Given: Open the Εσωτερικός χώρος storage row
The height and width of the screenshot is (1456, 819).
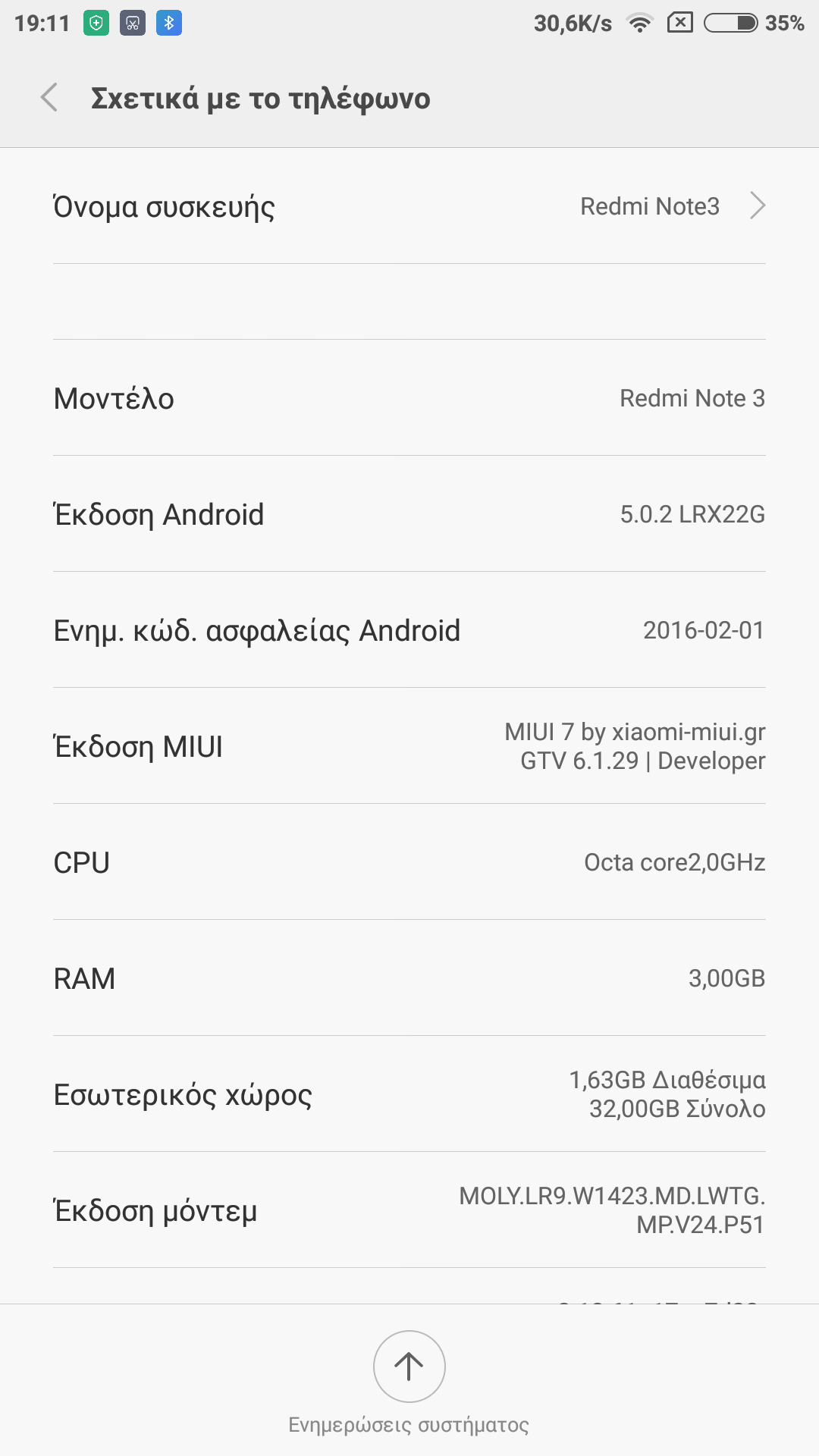Looking at the screenshot, I should [x=409, y=1094].
